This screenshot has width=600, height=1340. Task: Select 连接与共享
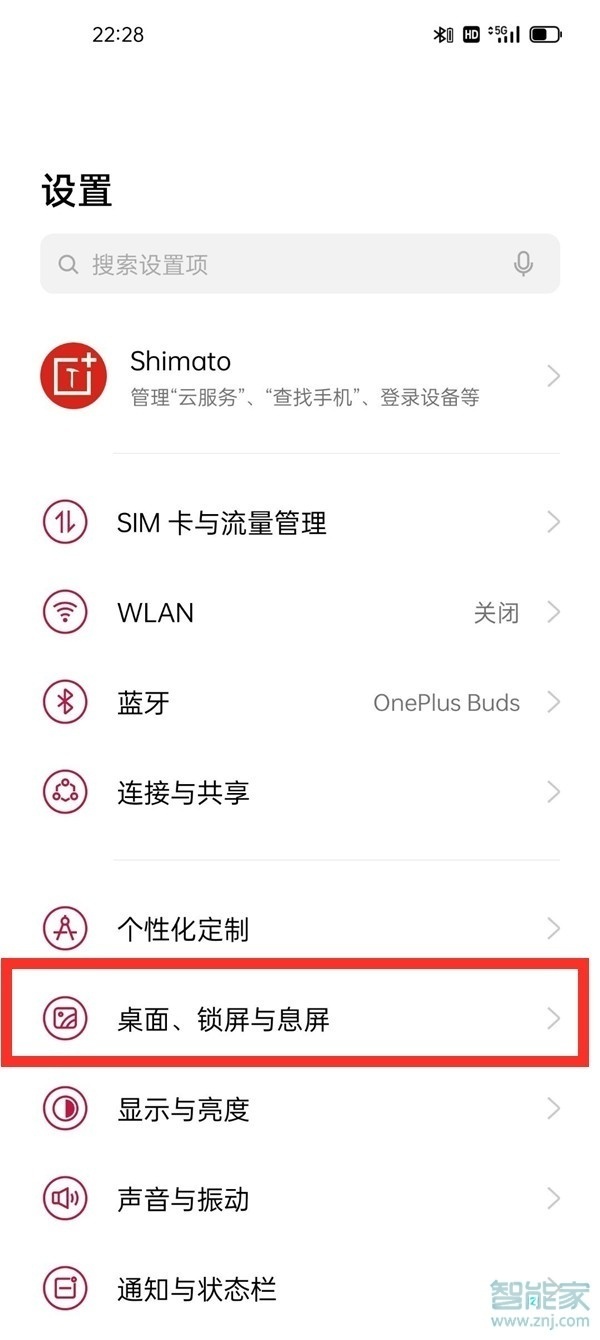pyautogui.click(x=300, y=793)
